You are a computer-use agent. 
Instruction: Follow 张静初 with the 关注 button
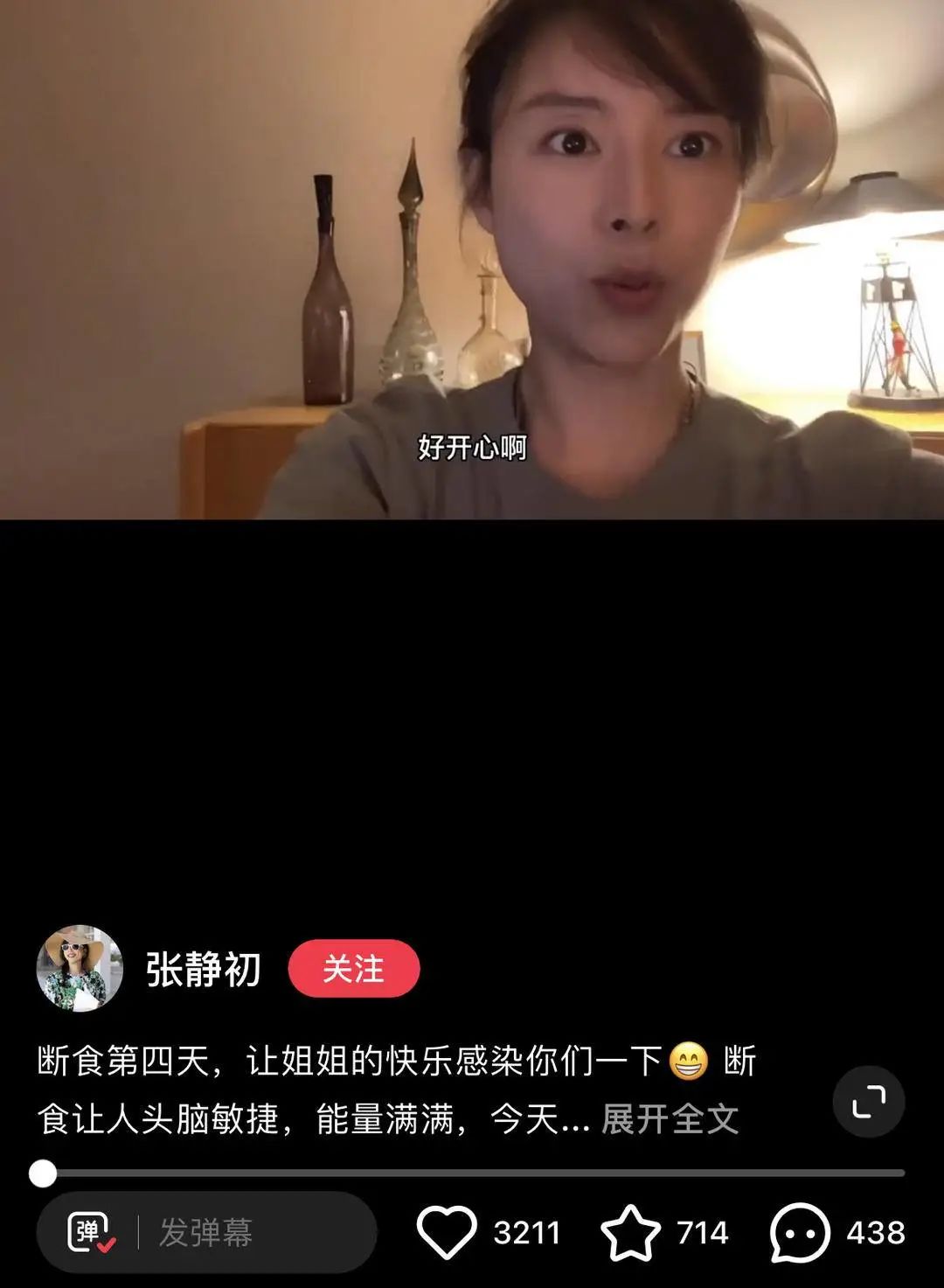354,969
